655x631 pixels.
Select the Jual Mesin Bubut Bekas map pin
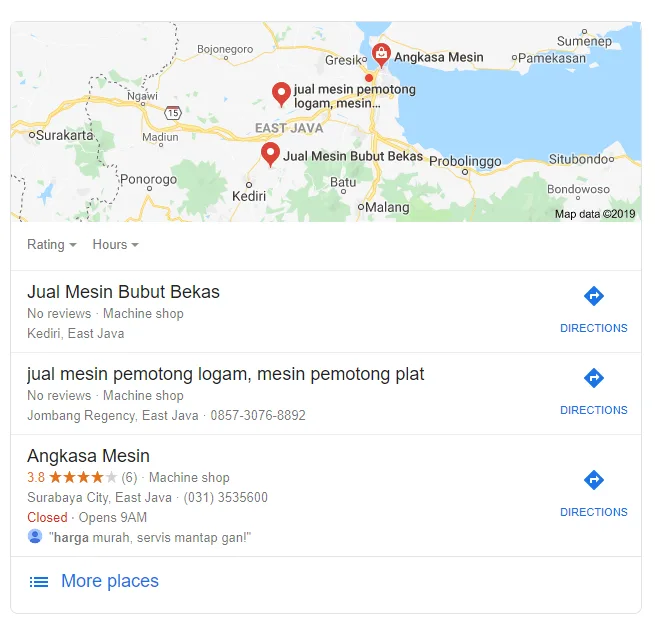270,153
